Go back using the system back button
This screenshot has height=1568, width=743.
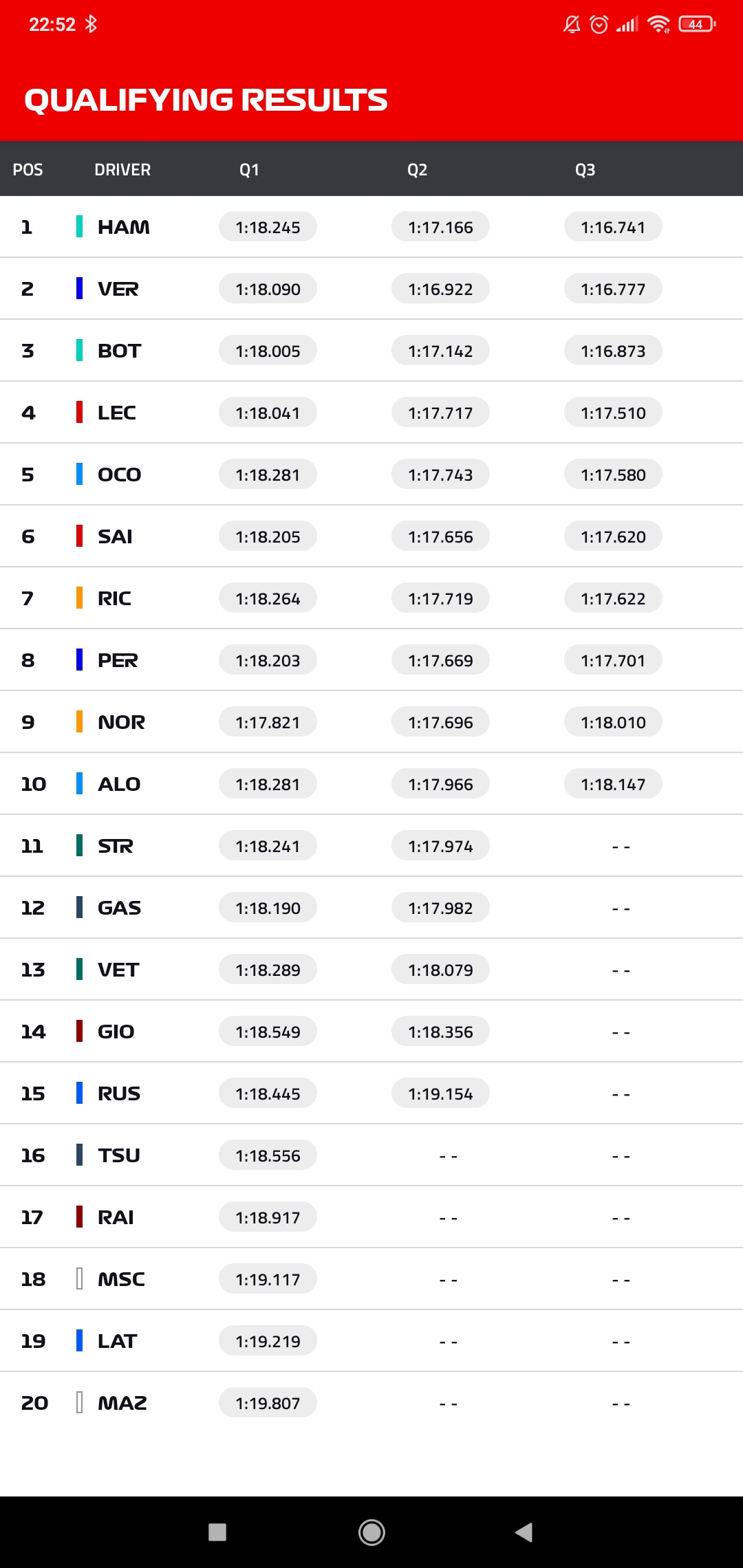[524, 1532]
